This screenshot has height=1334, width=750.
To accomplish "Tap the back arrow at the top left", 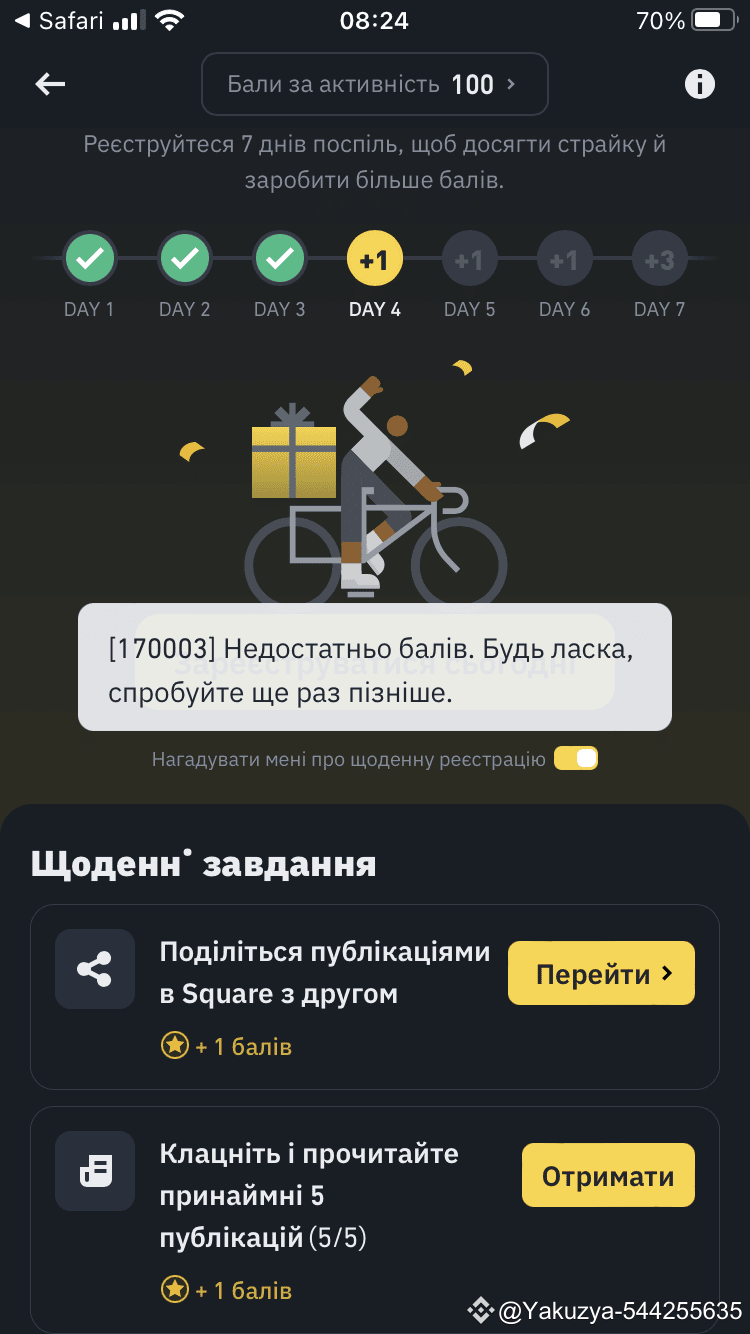I will (49, 84).
